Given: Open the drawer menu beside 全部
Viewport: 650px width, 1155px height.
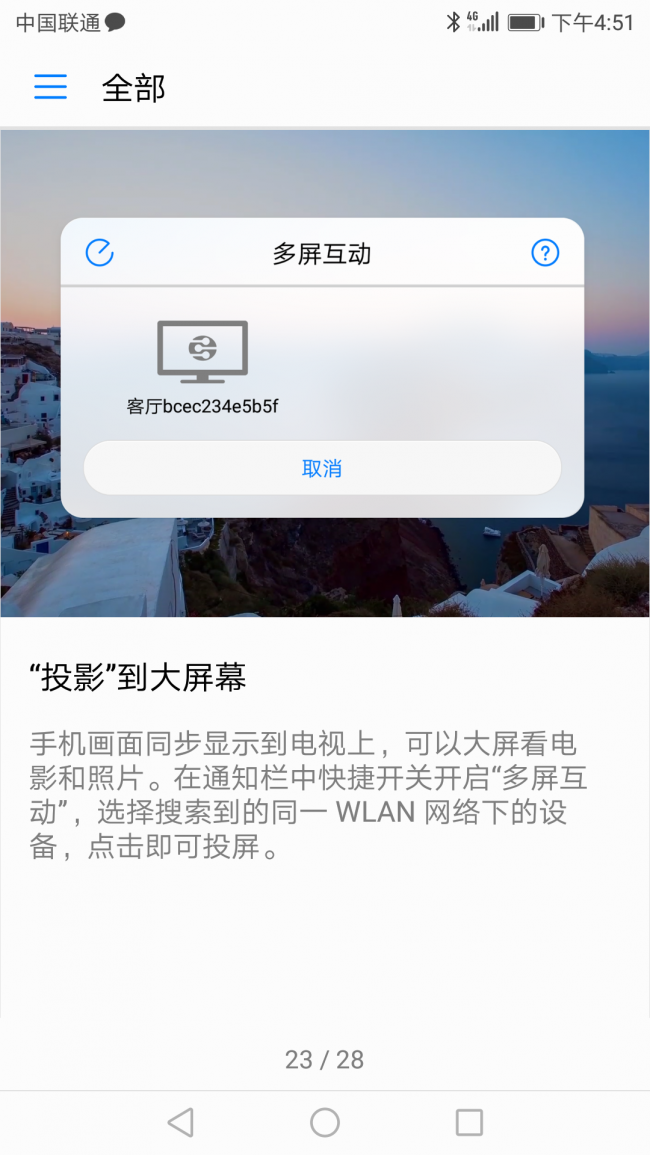Looking at the screenshot, I should pos(50,87).
